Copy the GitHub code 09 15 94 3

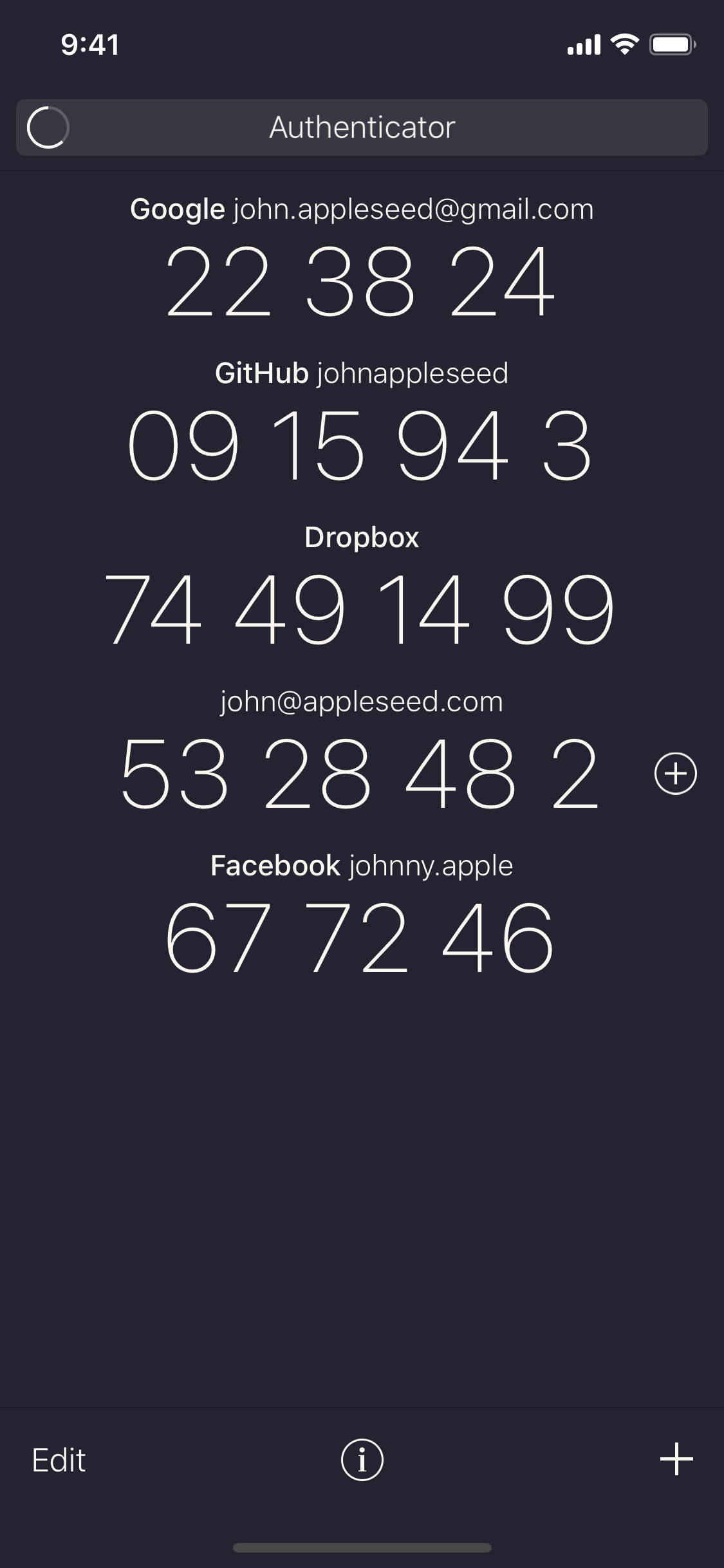(x=360, y=446)
